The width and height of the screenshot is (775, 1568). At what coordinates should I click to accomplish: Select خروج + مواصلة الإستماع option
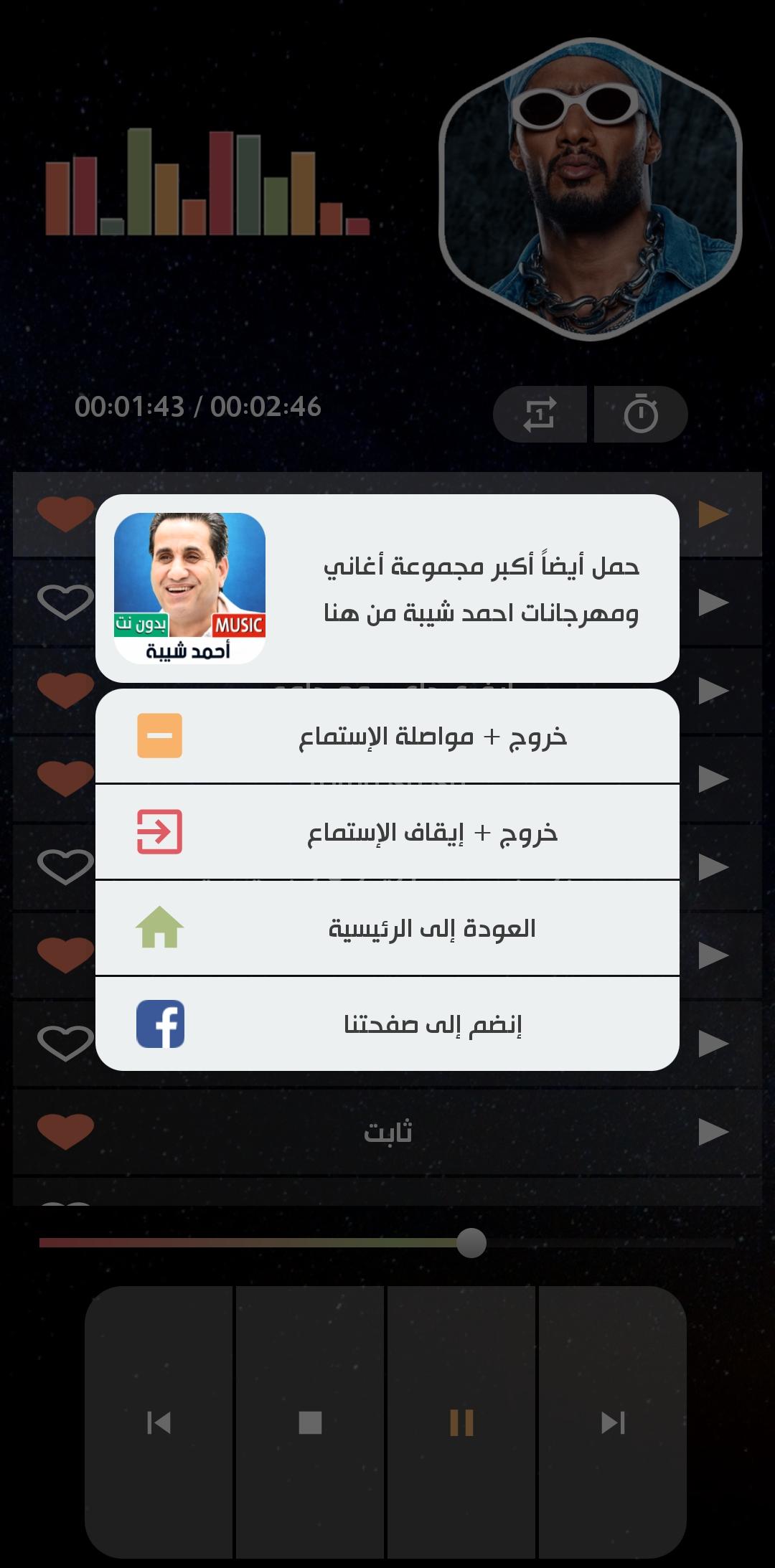(x=387, y=736)
